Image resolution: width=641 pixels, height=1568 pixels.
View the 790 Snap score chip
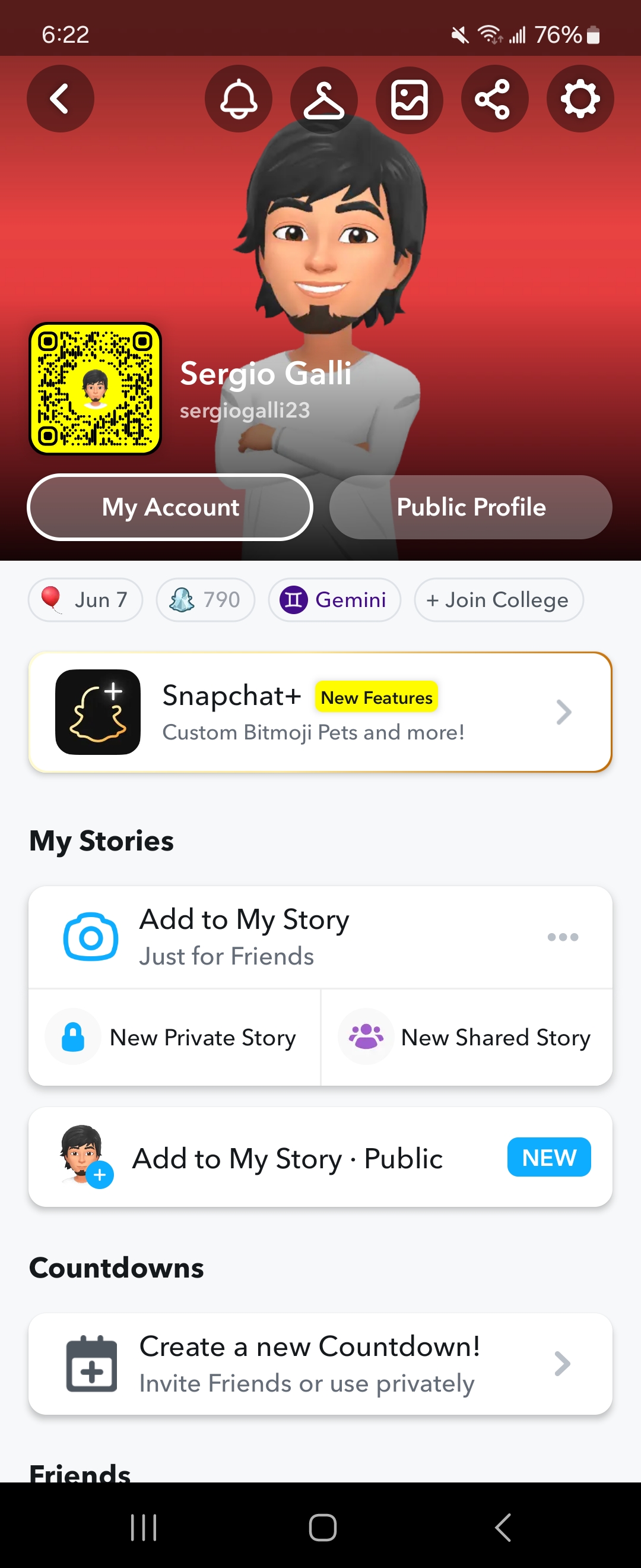tap(205, 599)
